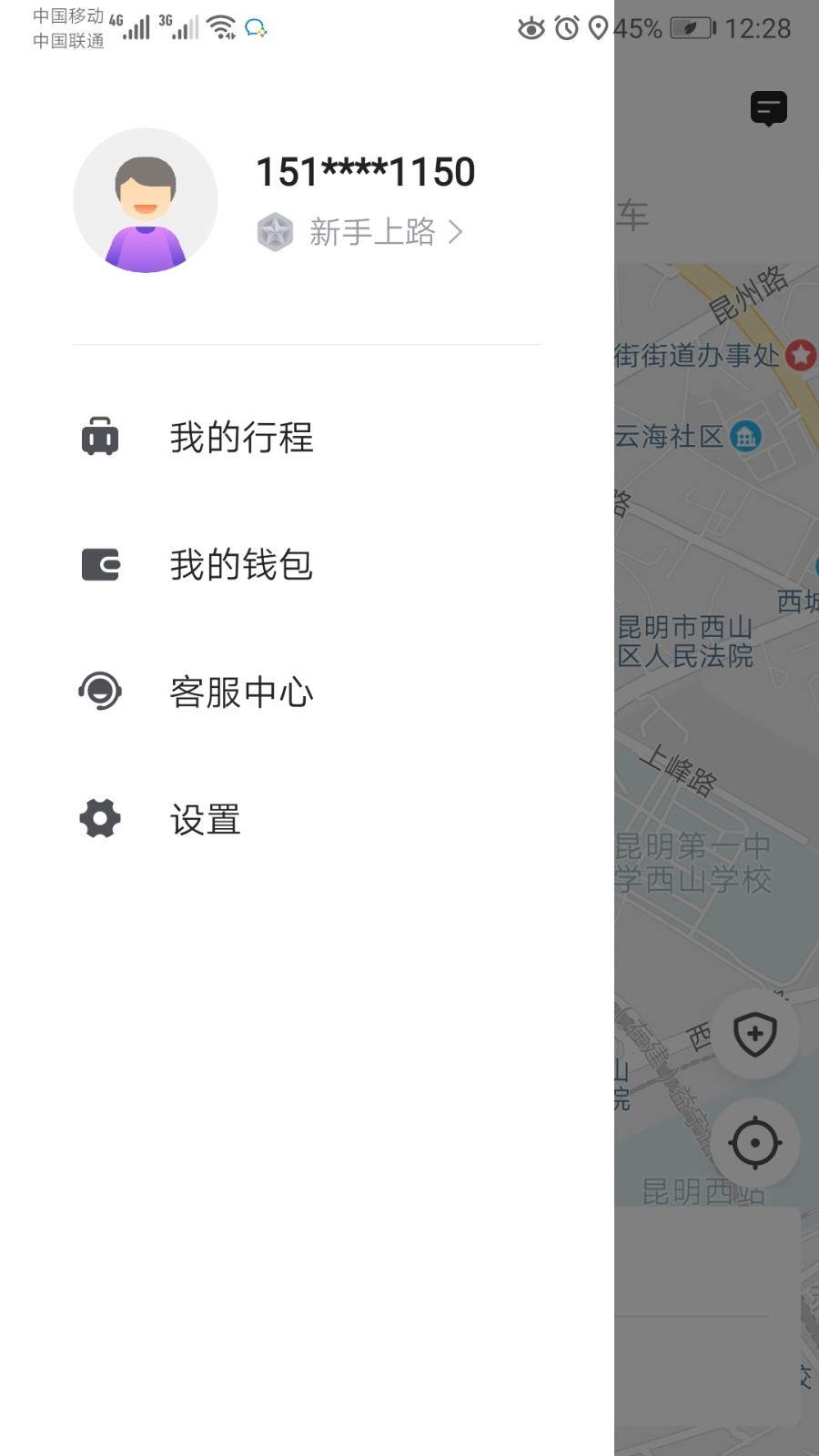Open the 我的钱包 wallet page
Viewport: 819px width, 1456px height.
coord(240,564)
